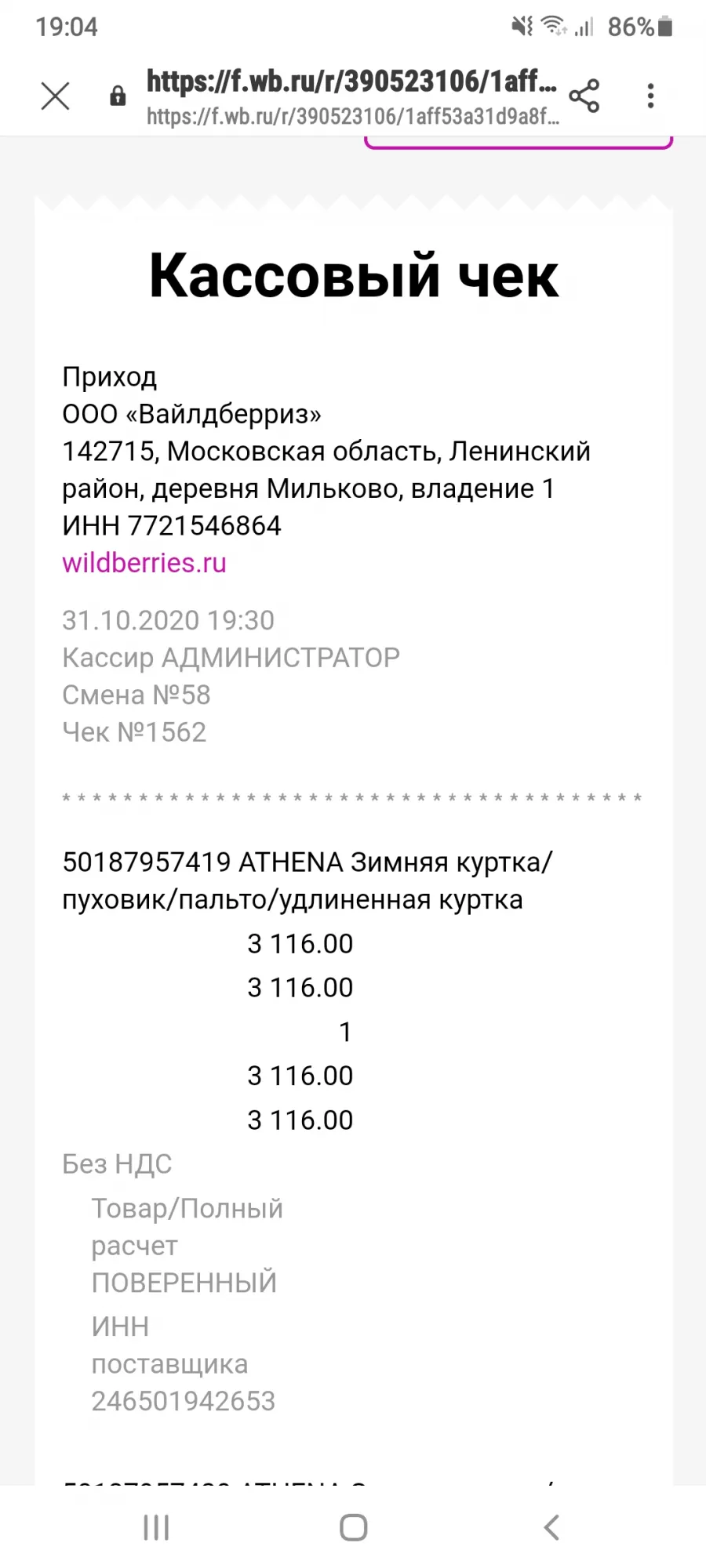Open the three-dot overflow menu
706x1568 pixels.
tap(650, 96)
